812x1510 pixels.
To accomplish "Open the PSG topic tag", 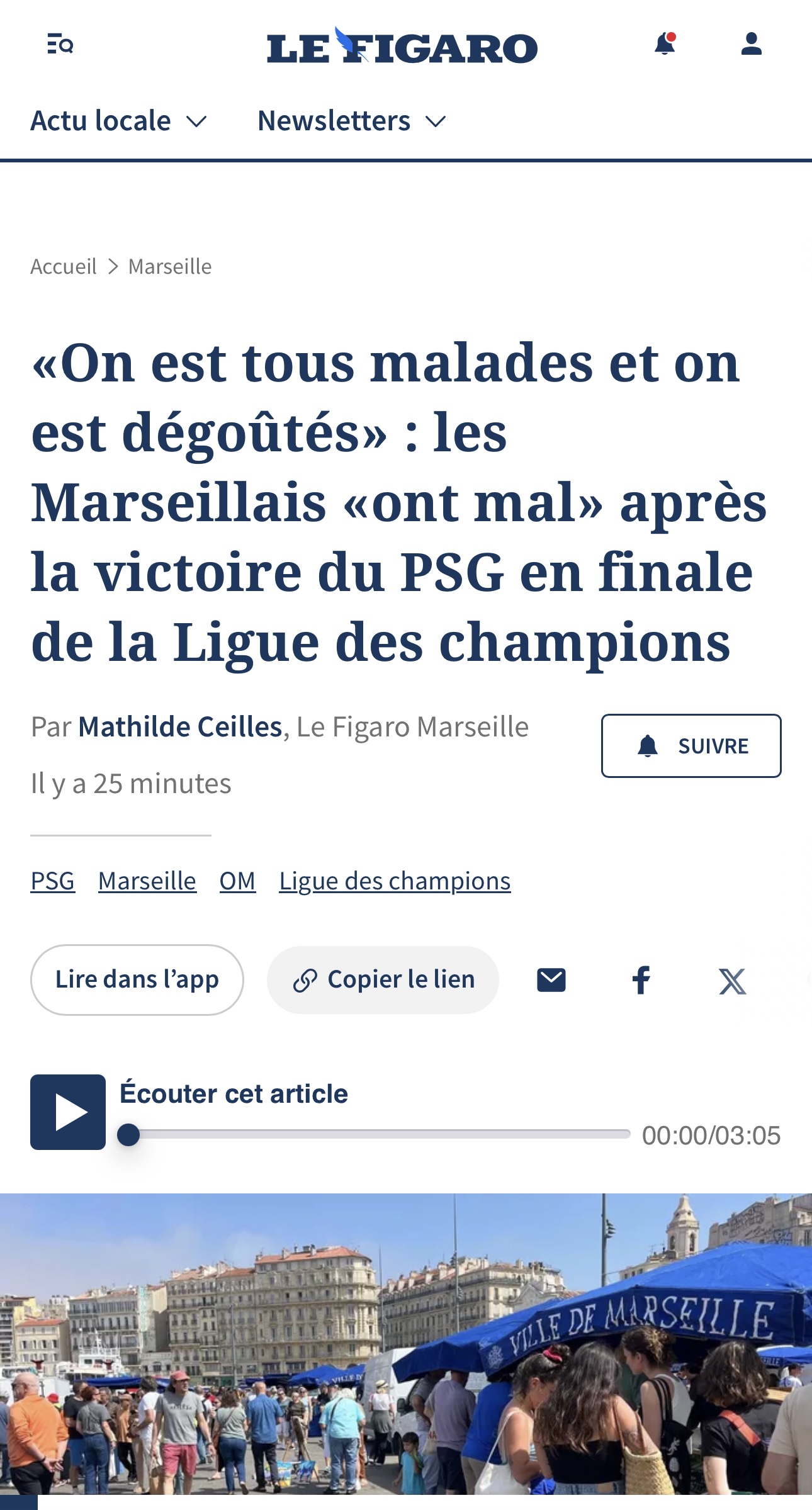I will coord(53,881).
